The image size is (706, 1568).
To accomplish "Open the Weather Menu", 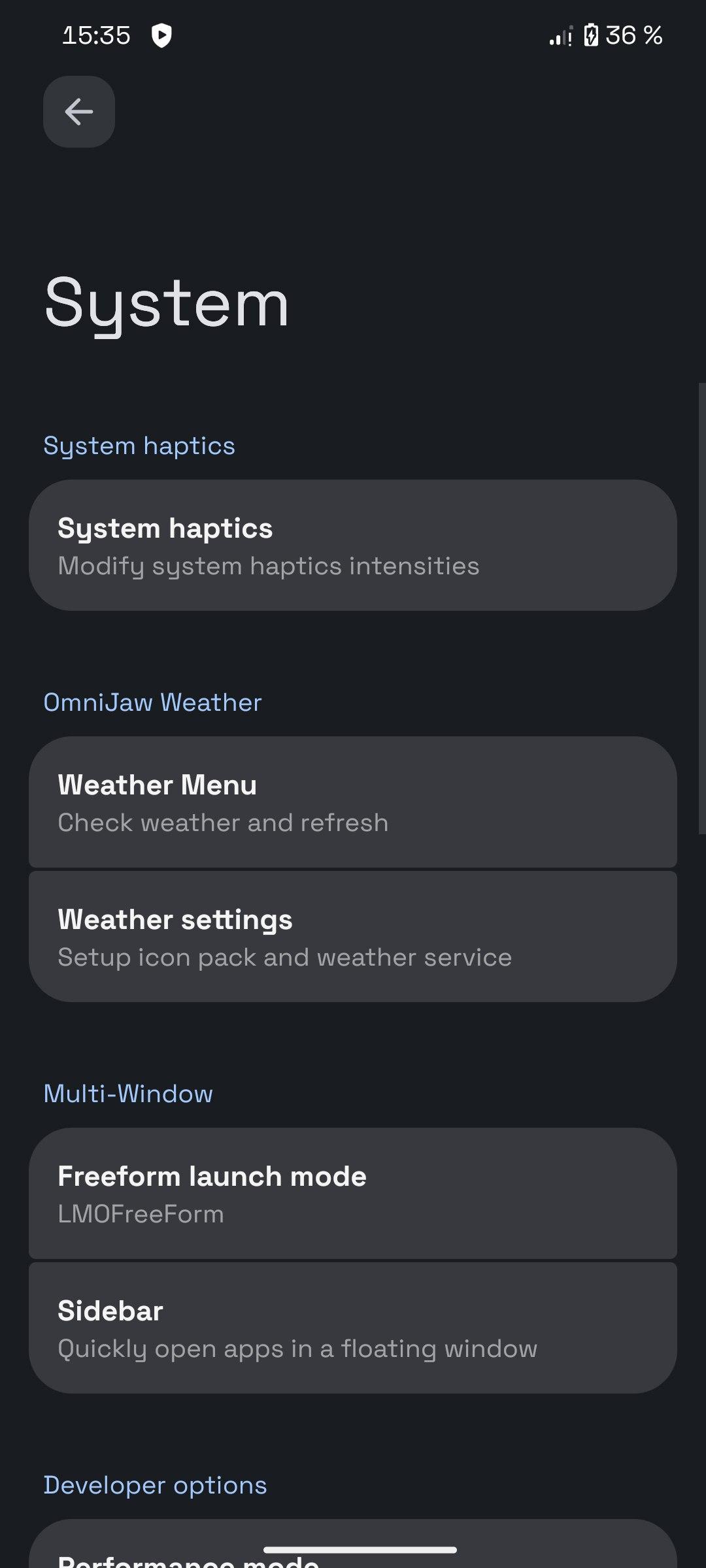I will click(x=353, y=802).
